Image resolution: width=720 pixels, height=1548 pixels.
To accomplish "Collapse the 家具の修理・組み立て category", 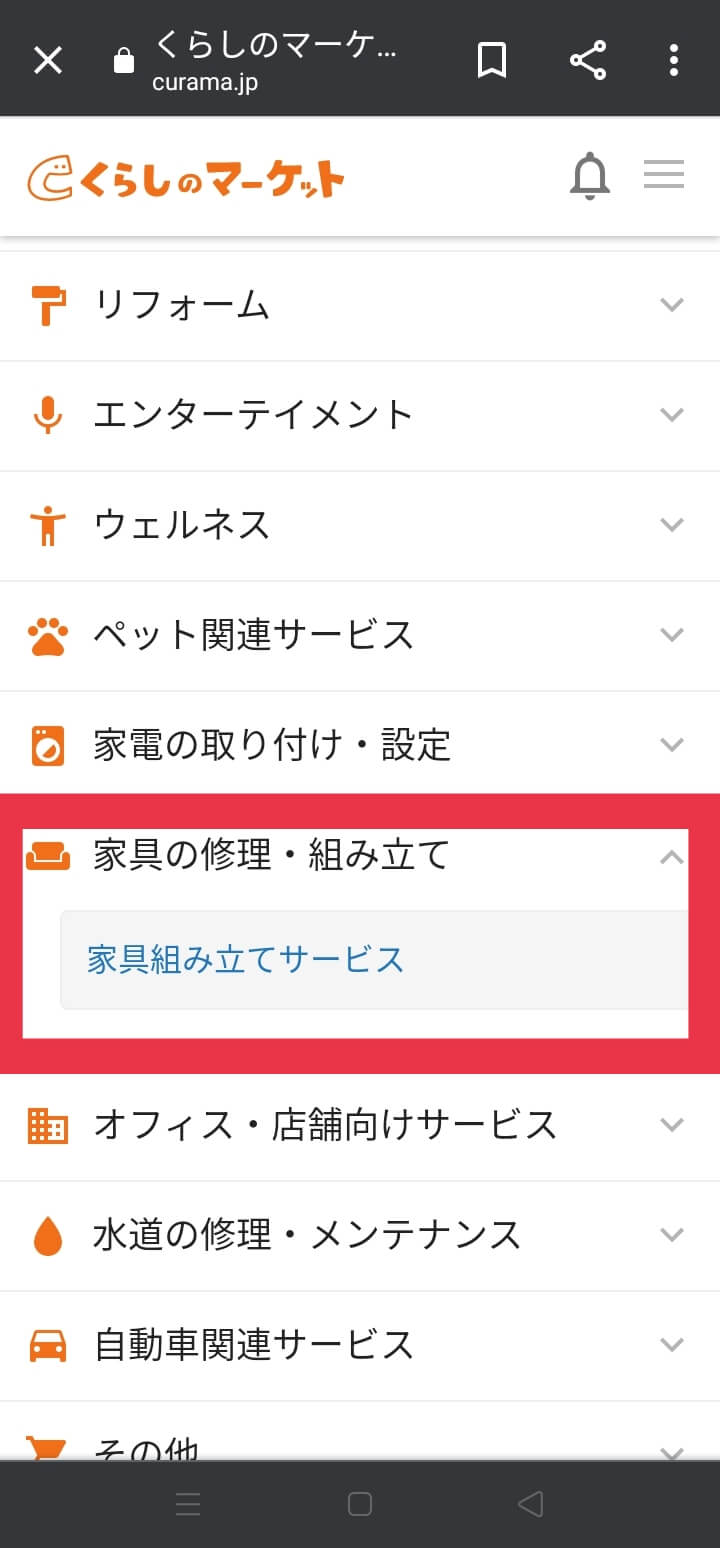I will click(356, 856).
